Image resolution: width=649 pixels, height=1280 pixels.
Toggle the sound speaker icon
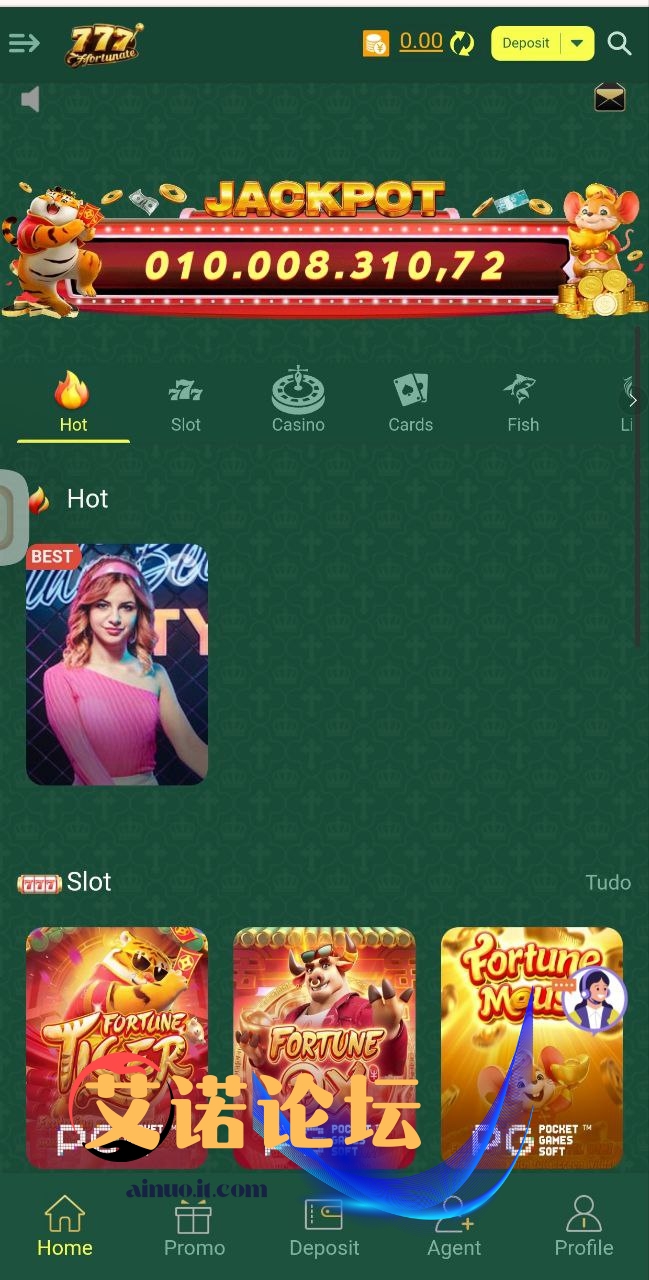tap(31, 99)
